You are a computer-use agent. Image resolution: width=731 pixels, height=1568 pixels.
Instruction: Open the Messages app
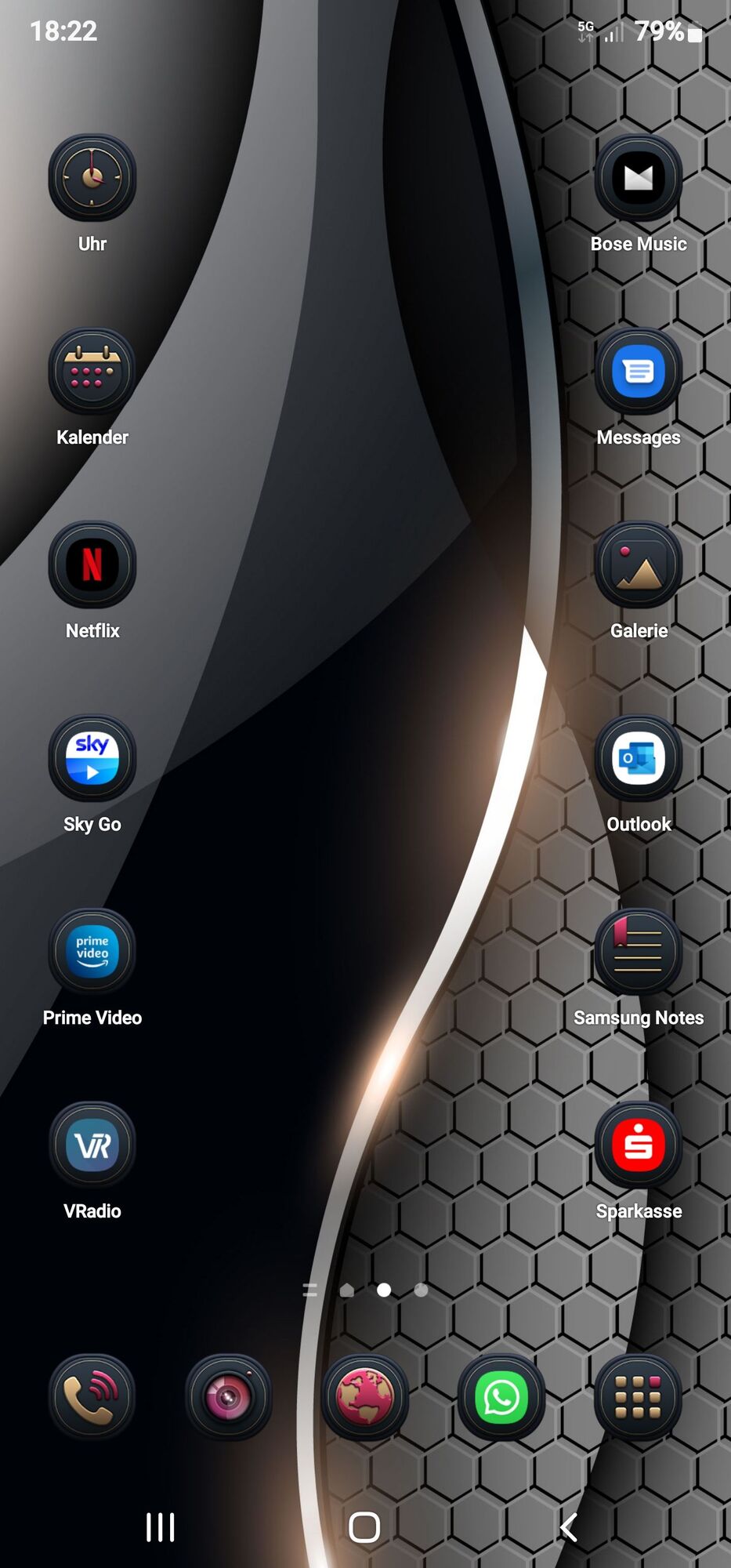point(639,372)
